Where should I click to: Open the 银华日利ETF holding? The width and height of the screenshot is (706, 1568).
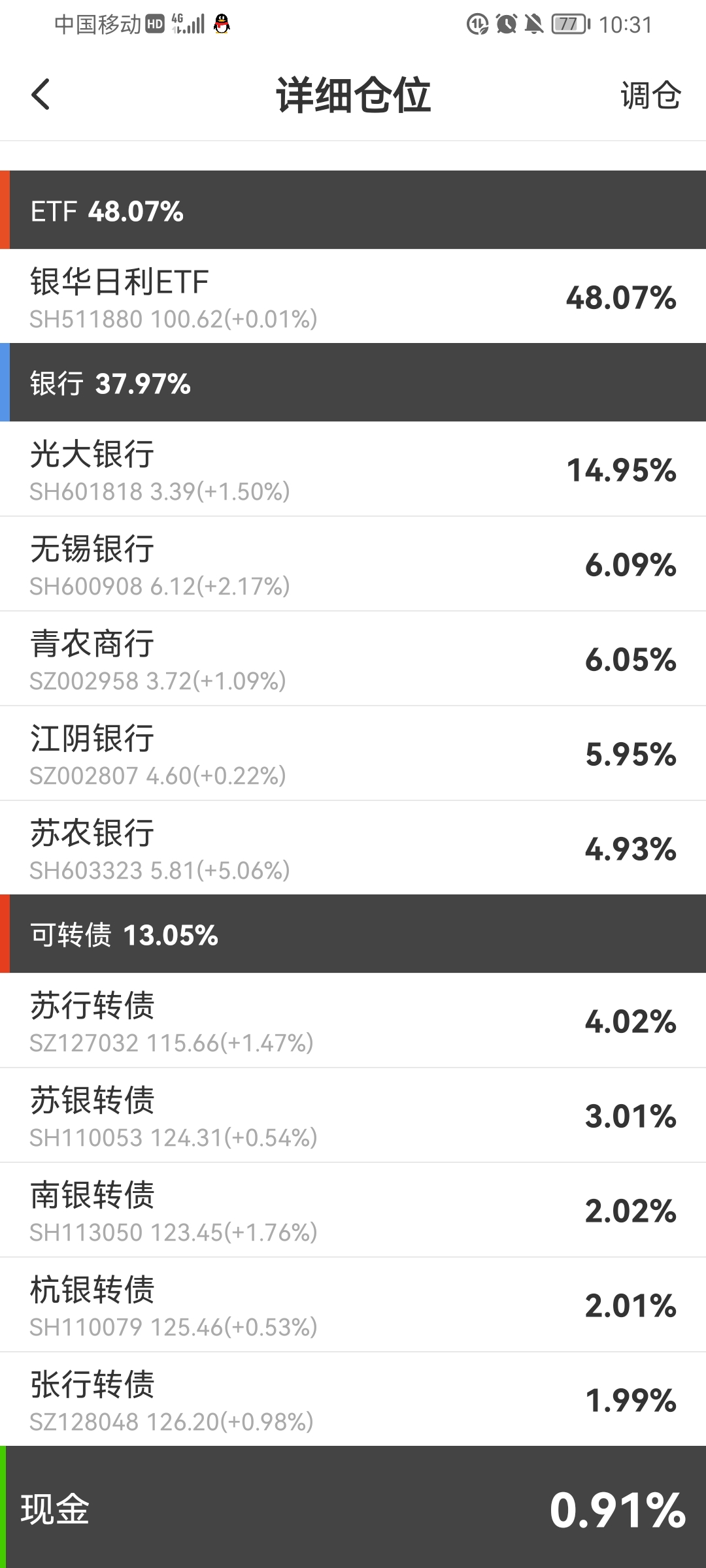353,297
